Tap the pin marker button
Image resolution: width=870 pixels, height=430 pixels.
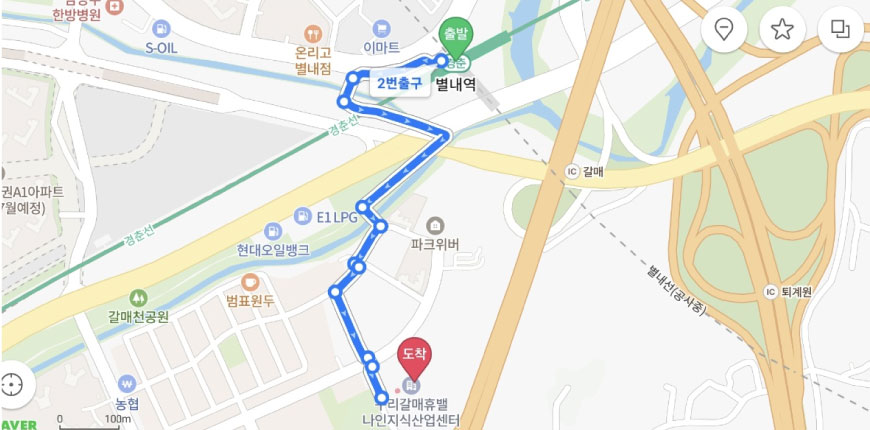coord(724,30)
